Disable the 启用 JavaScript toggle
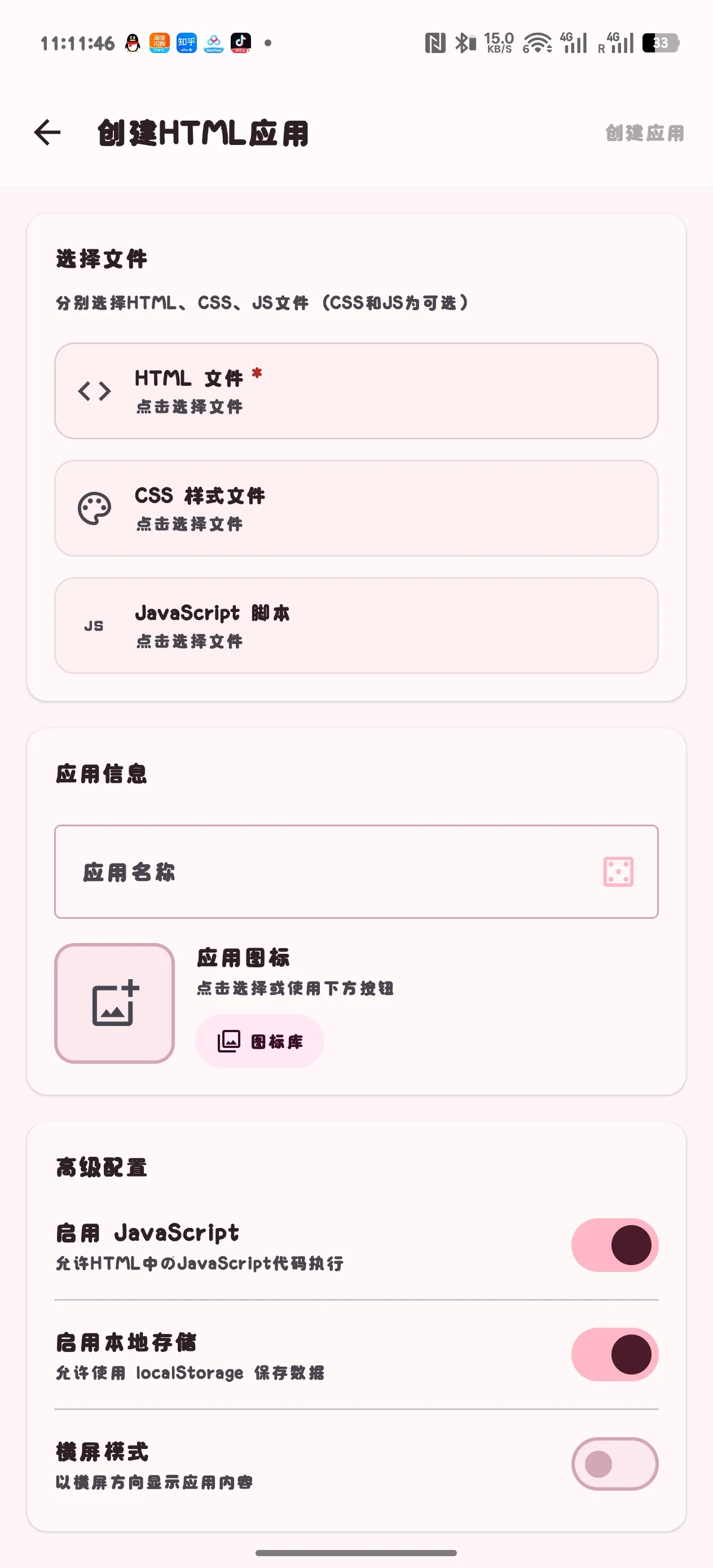This screenshot has height=1568, width=713. click(x=614, y=1245)
